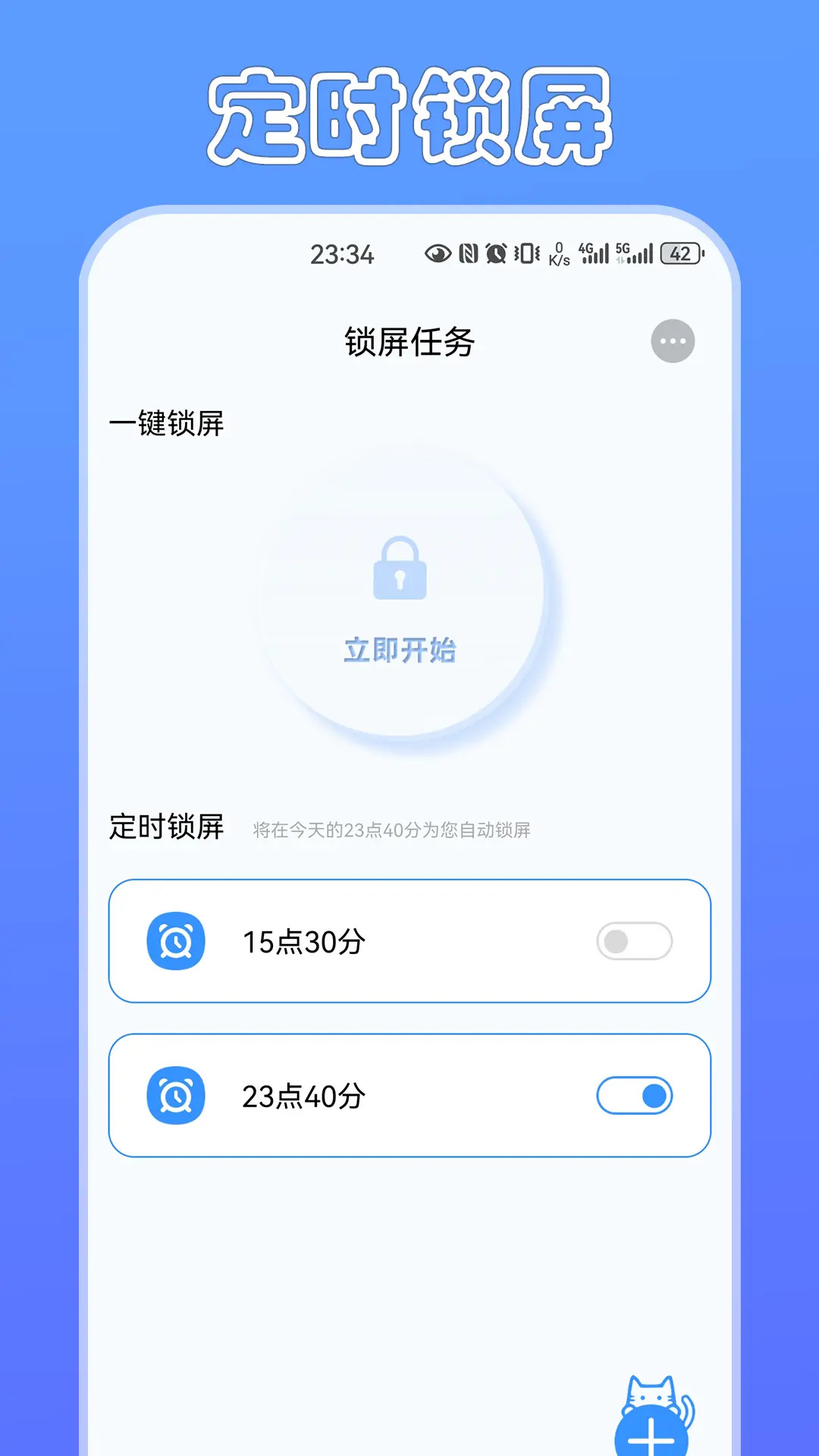The height and width of the screenshot is (1456, 819).
Task: Open the three-dot more options menu
Action: [x=672, y=341]
